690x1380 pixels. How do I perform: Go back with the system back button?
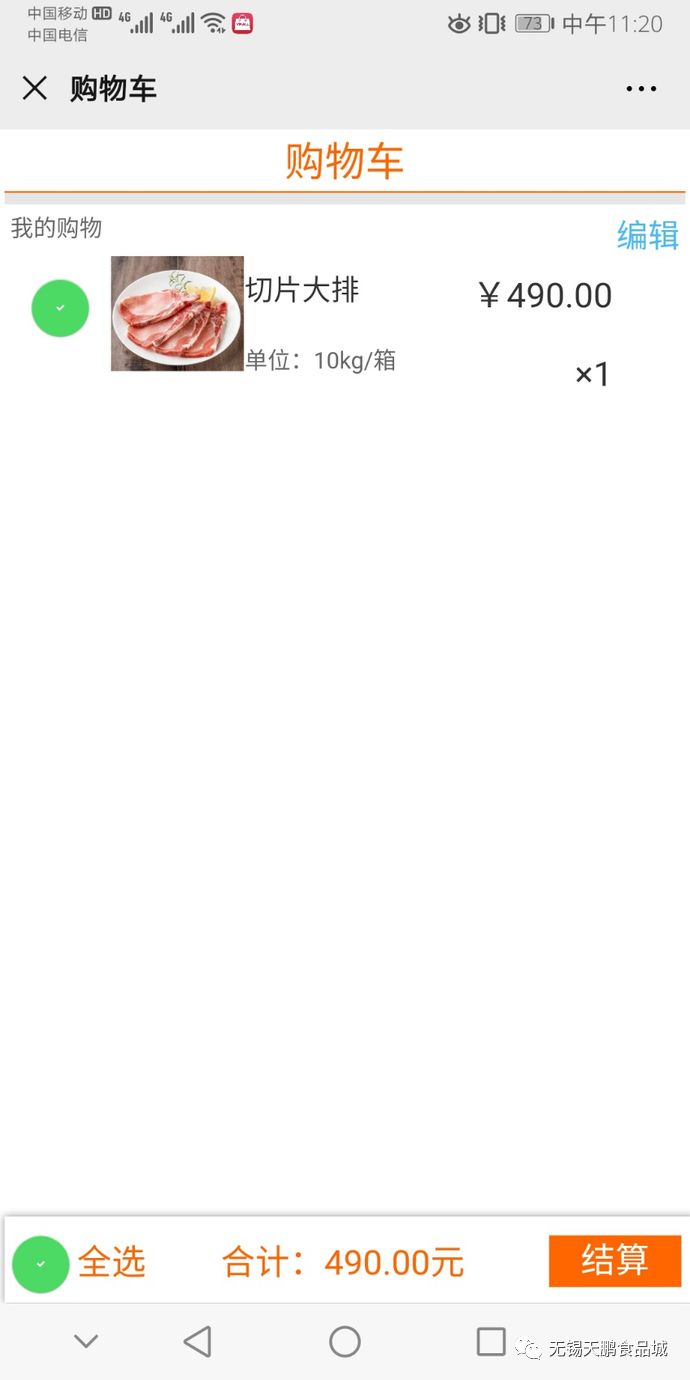198,1341
